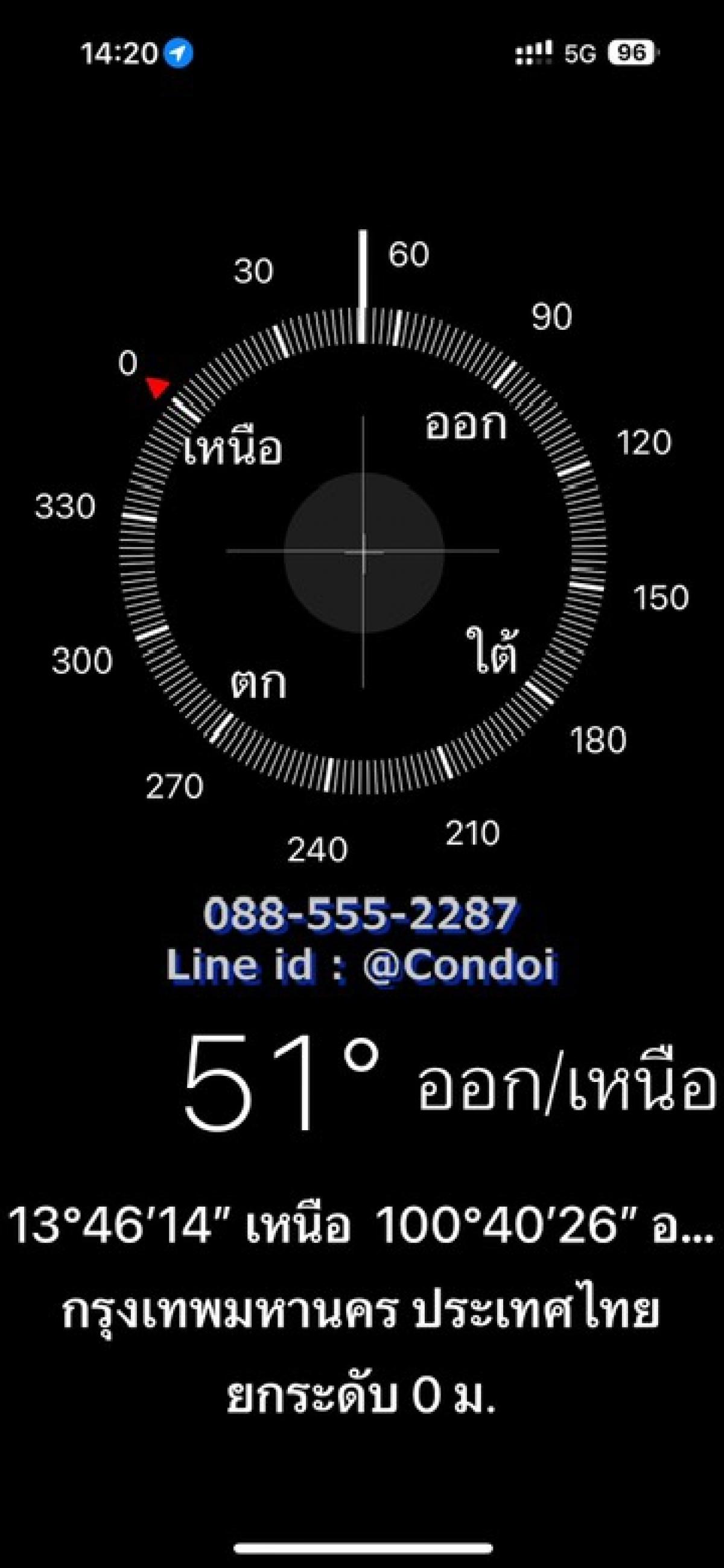The image size is (724, 1568).
Task: Open the 13°46'14" coordinates in Maps
Action: [x=360, y=1225]
